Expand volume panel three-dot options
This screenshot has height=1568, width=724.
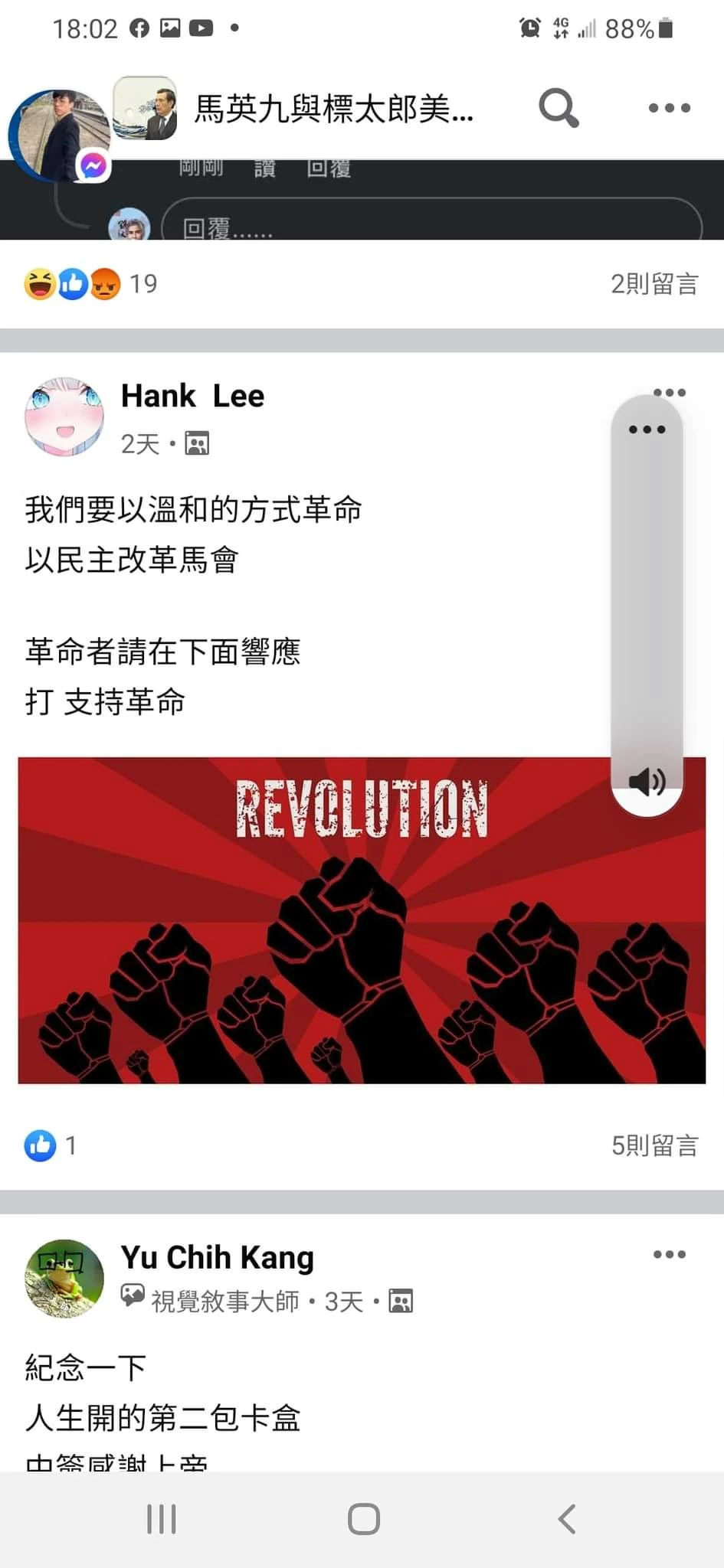(x=647, y=430)
